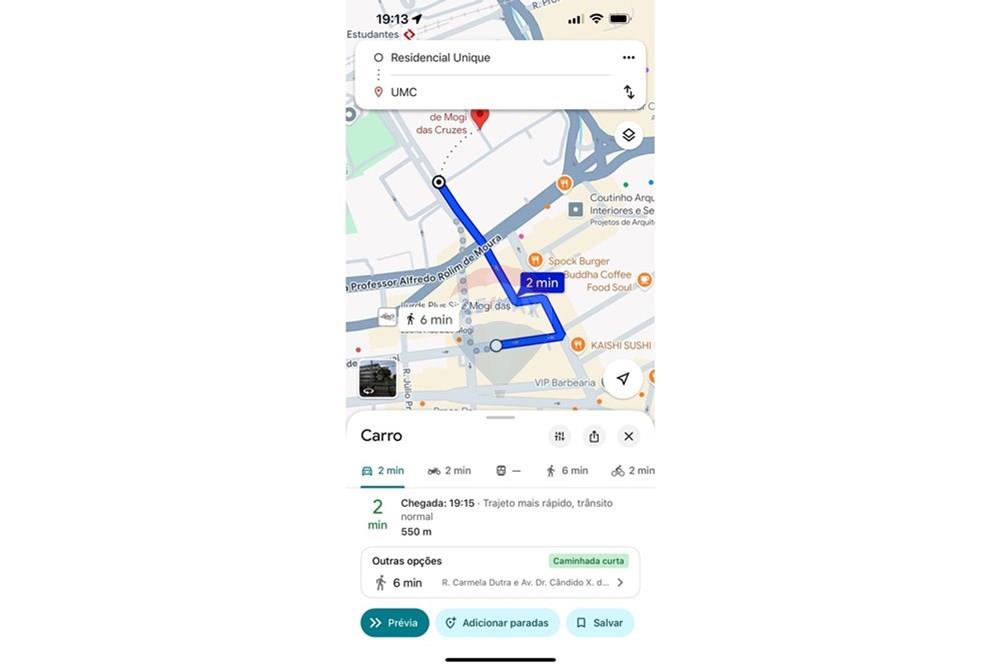Screen dimensions: 1000x667
Task: Switch to bicycle travel mode
Action: (632, 471)
